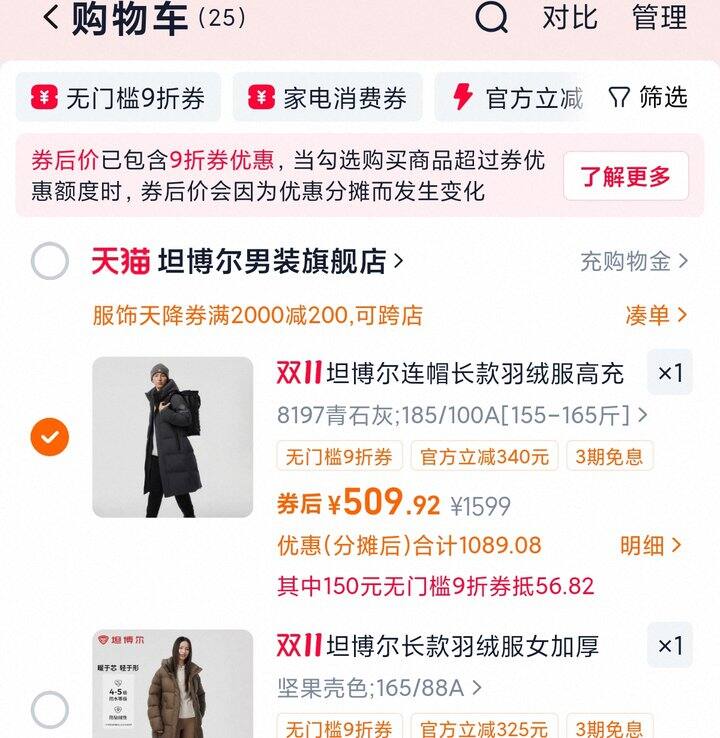Select the 官方立减 chip

pyautogui.click(x=517, y=98)
